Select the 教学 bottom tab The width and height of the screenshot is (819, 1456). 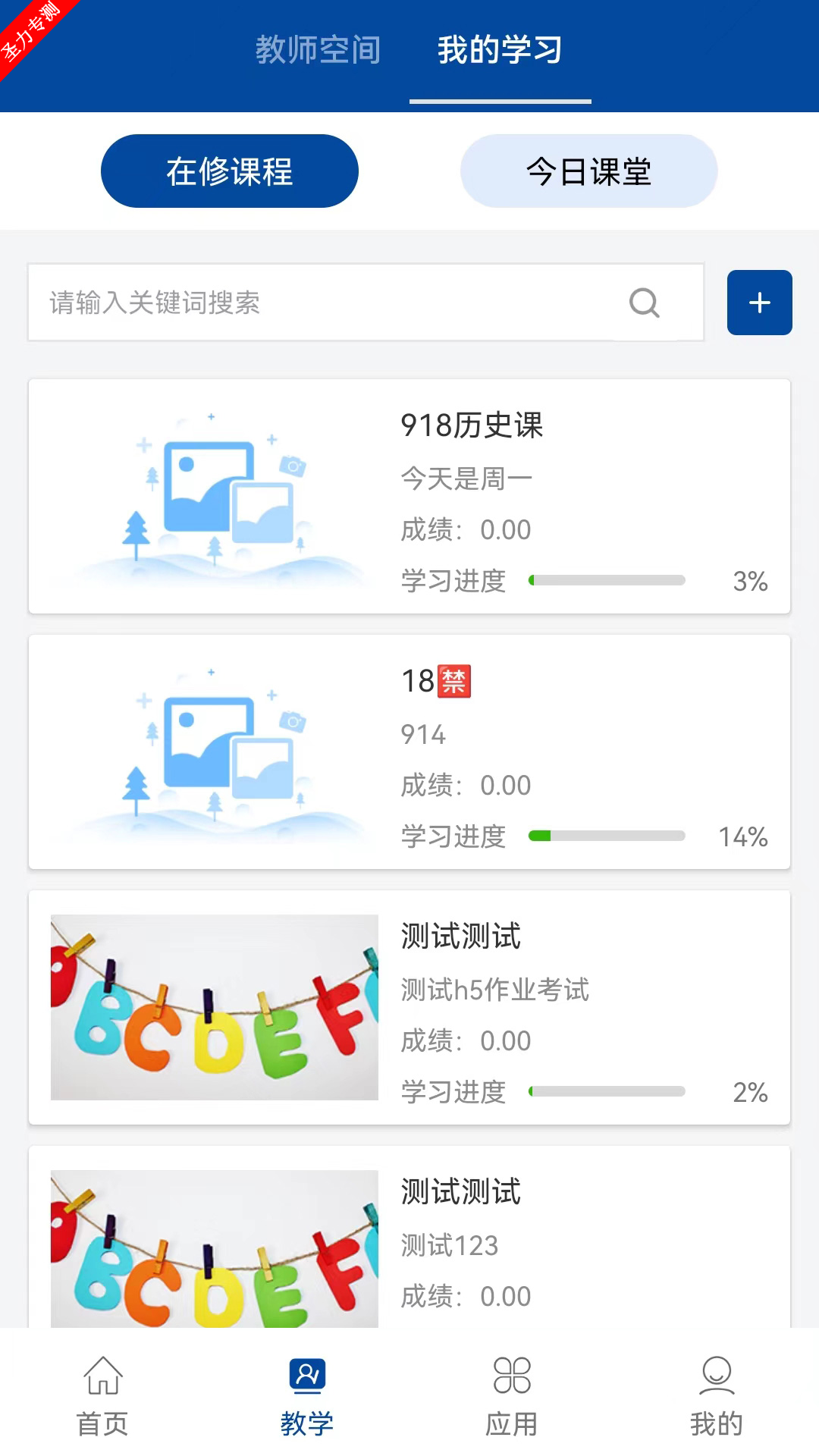(307, 1397)
